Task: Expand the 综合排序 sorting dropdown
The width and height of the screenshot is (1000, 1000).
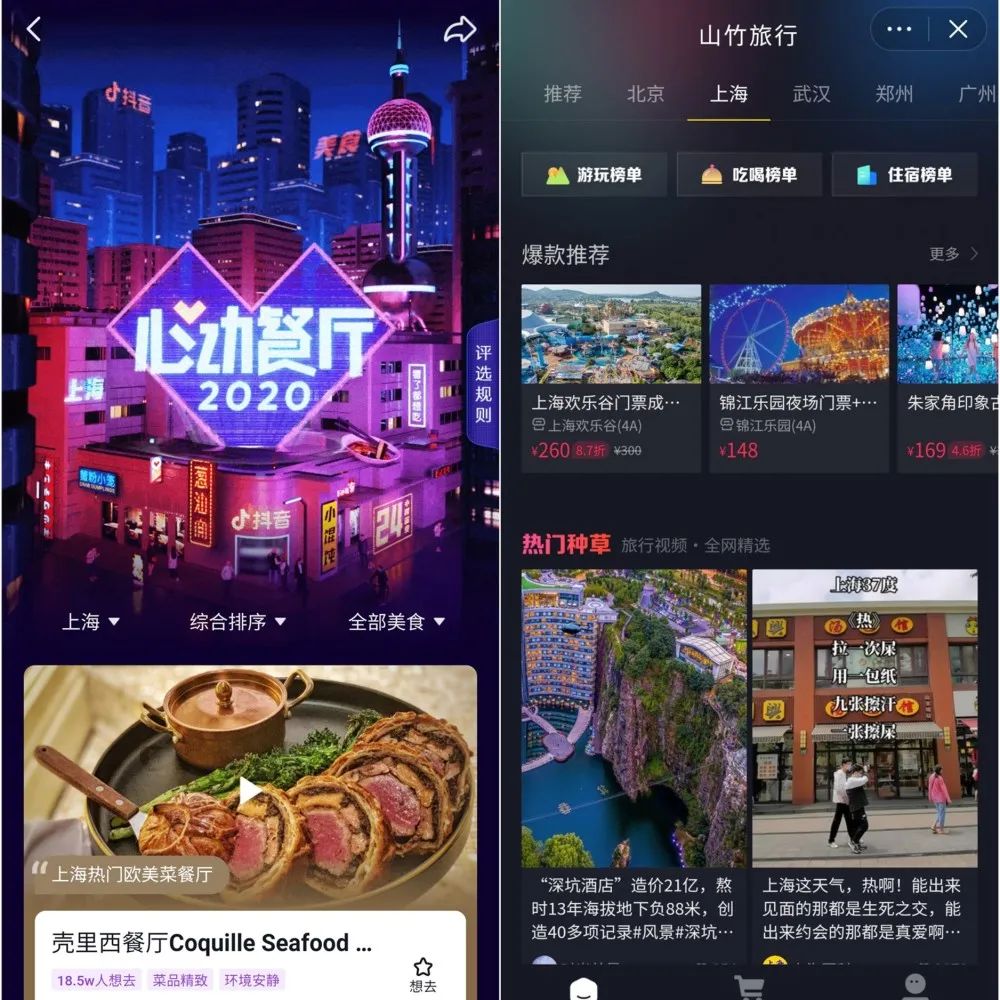Action: [238, 622]
